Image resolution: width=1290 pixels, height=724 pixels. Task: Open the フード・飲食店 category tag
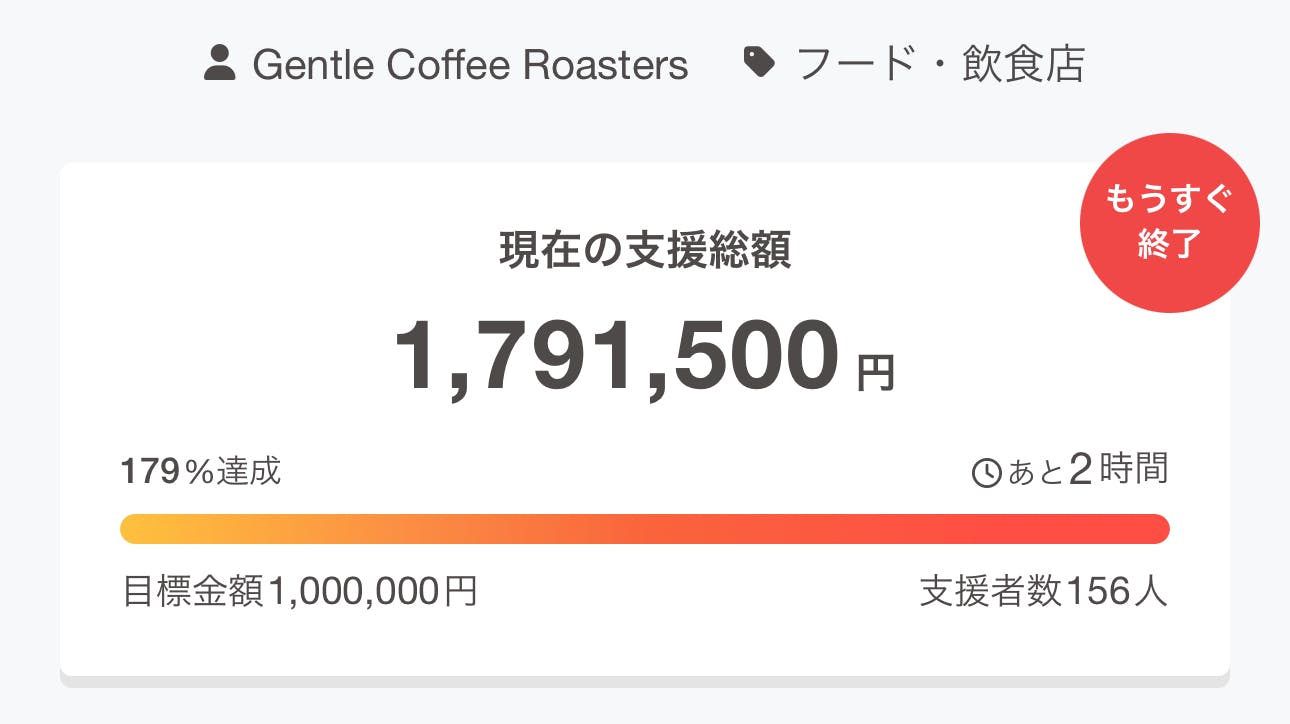tap(915, 65)
